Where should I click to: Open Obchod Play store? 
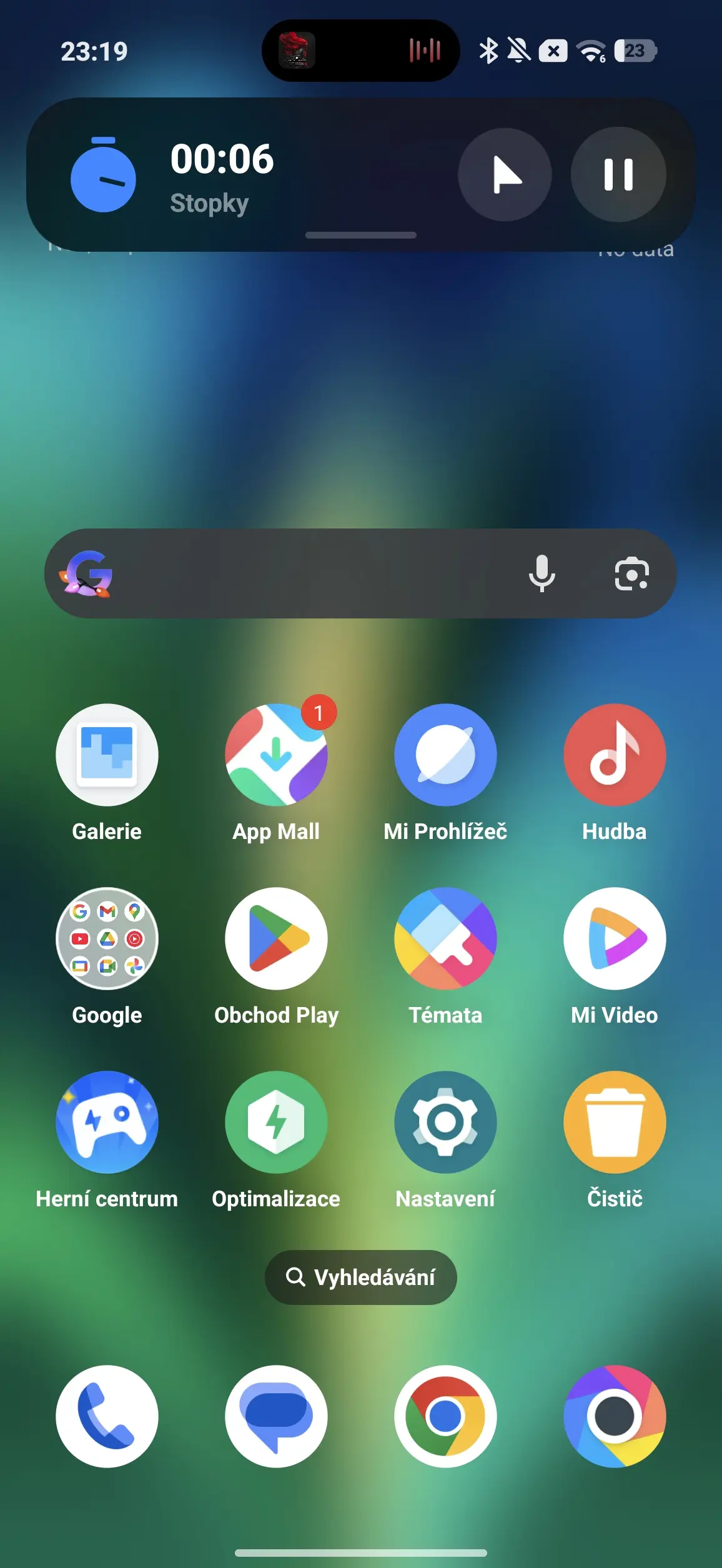coord(276,938)
